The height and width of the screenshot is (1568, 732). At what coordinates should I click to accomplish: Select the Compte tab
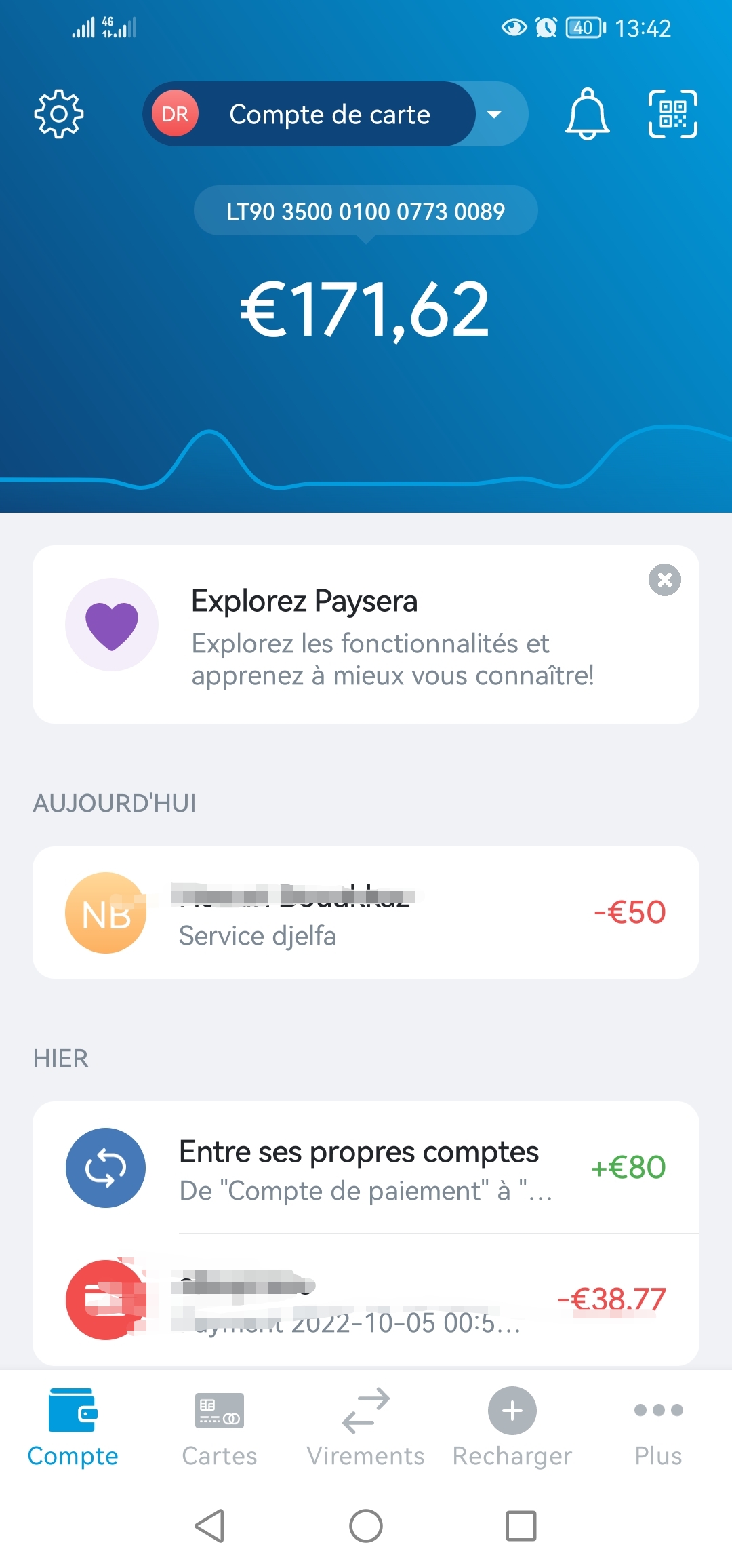(x=73, y=1428)
